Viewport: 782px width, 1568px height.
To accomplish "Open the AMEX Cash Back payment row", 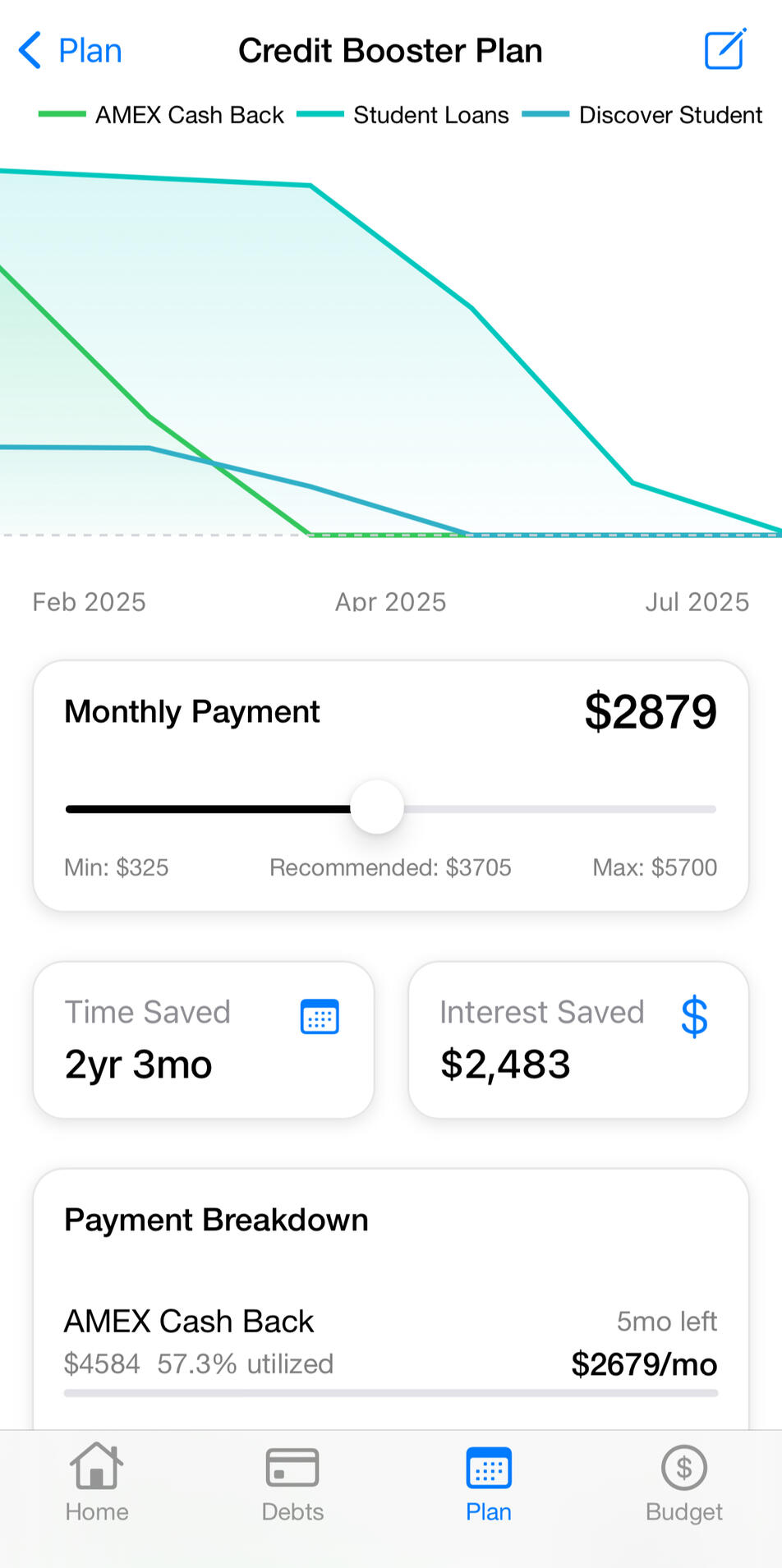I will pos(391,1342).
